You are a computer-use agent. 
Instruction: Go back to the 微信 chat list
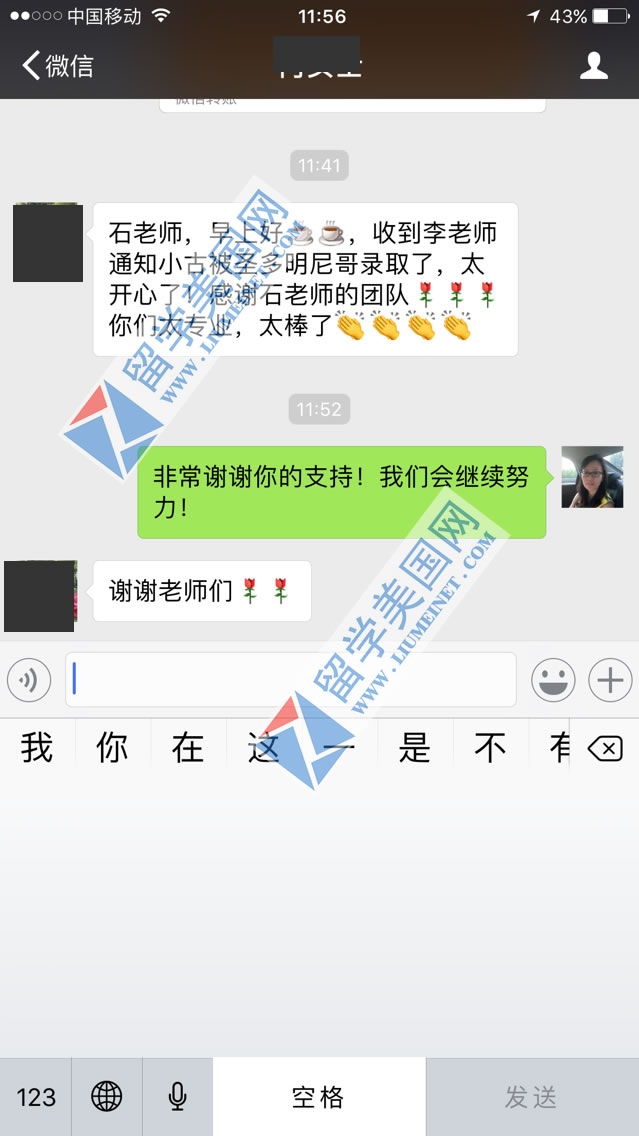click(58, 66)
